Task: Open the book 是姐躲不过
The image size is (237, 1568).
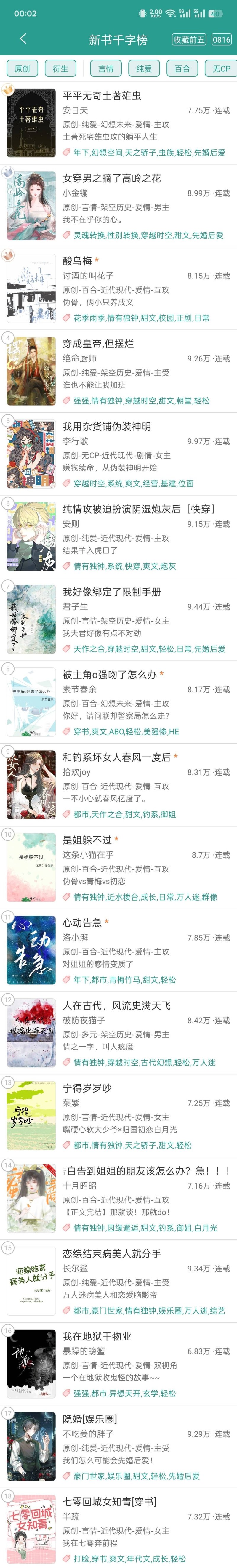Action: (87, 840)
